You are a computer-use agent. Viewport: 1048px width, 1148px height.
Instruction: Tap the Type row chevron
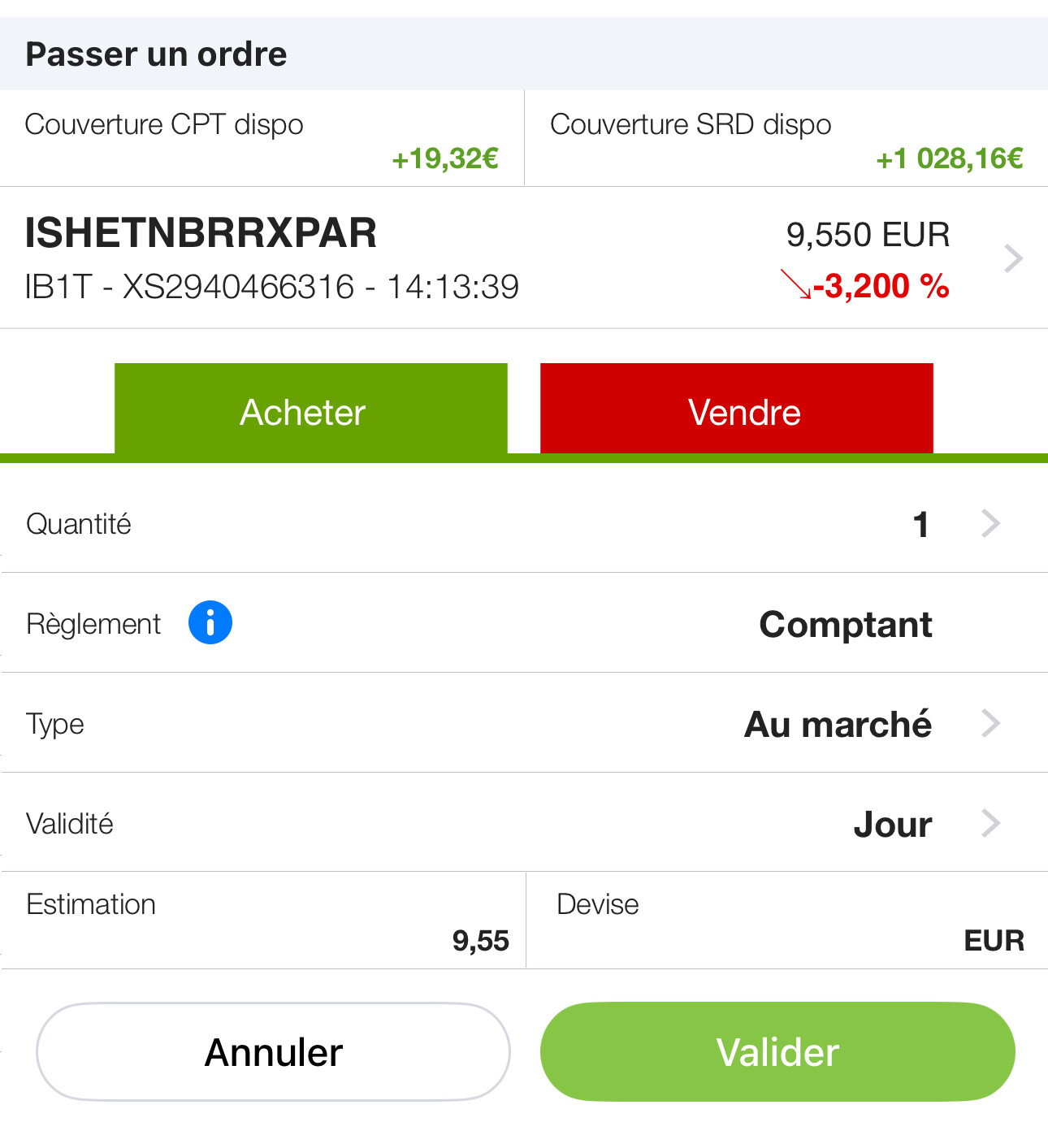click(x=990, y=723)
